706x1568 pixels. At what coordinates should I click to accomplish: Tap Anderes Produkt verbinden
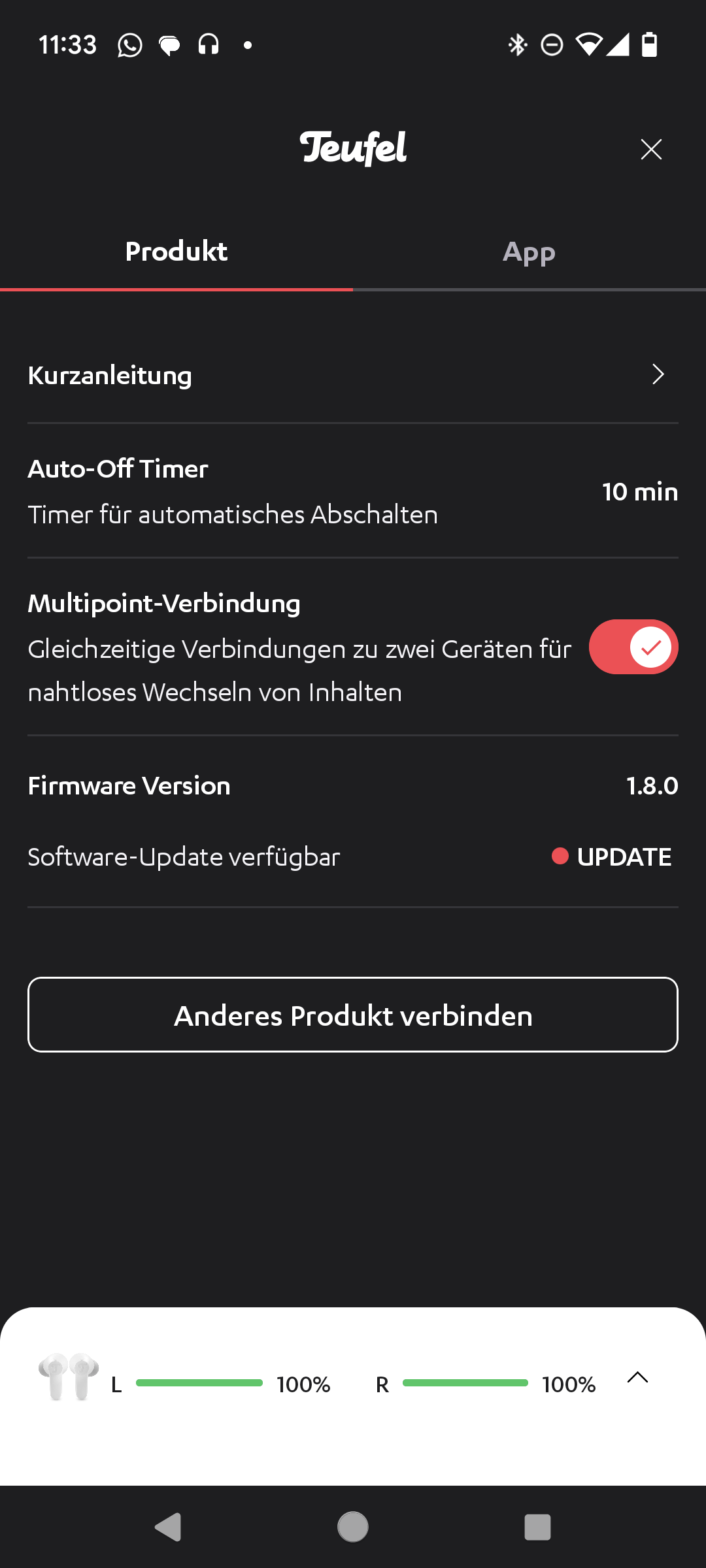coord(353,1015)
